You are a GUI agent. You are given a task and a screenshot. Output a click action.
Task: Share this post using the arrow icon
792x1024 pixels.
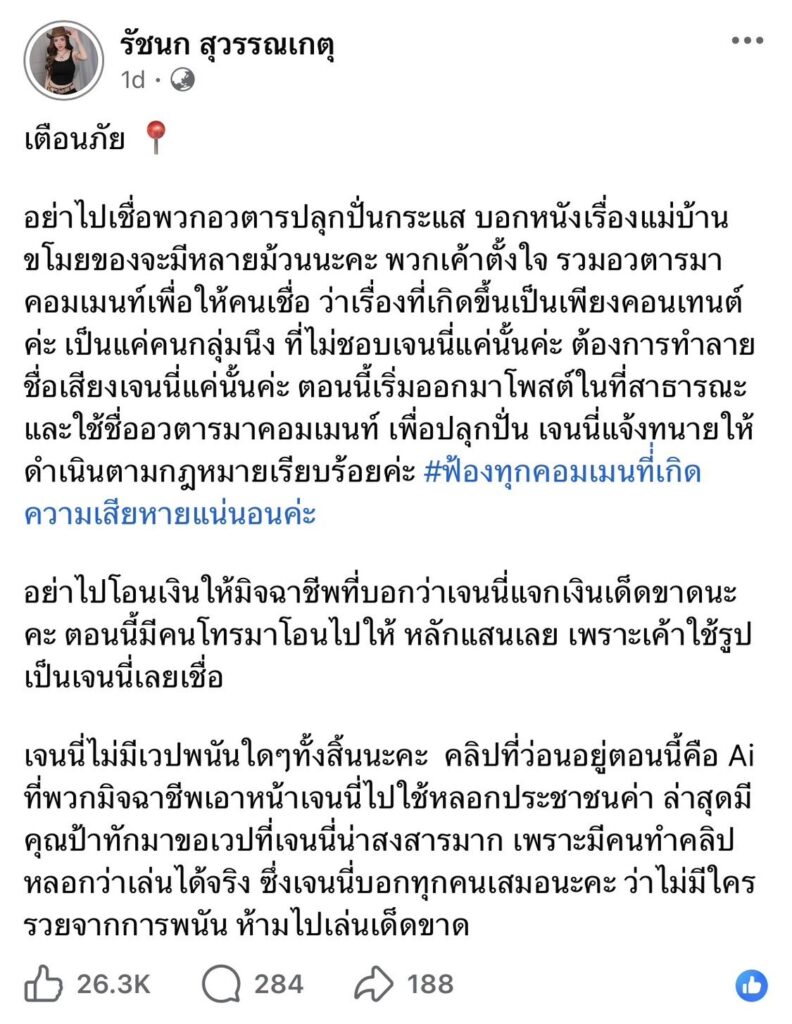[x=373, y=984]
